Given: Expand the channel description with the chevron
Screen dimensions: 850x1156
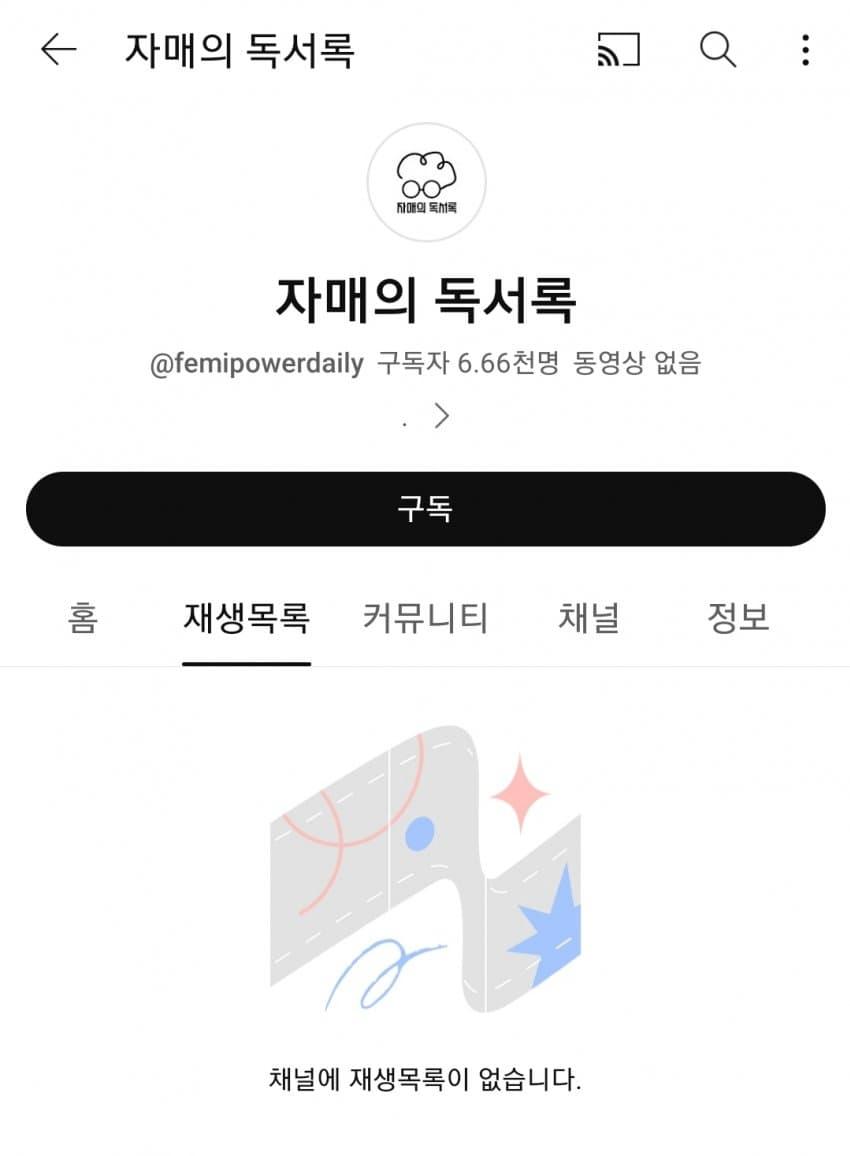Looking at the screenshot, I should (x=438, y=416).
